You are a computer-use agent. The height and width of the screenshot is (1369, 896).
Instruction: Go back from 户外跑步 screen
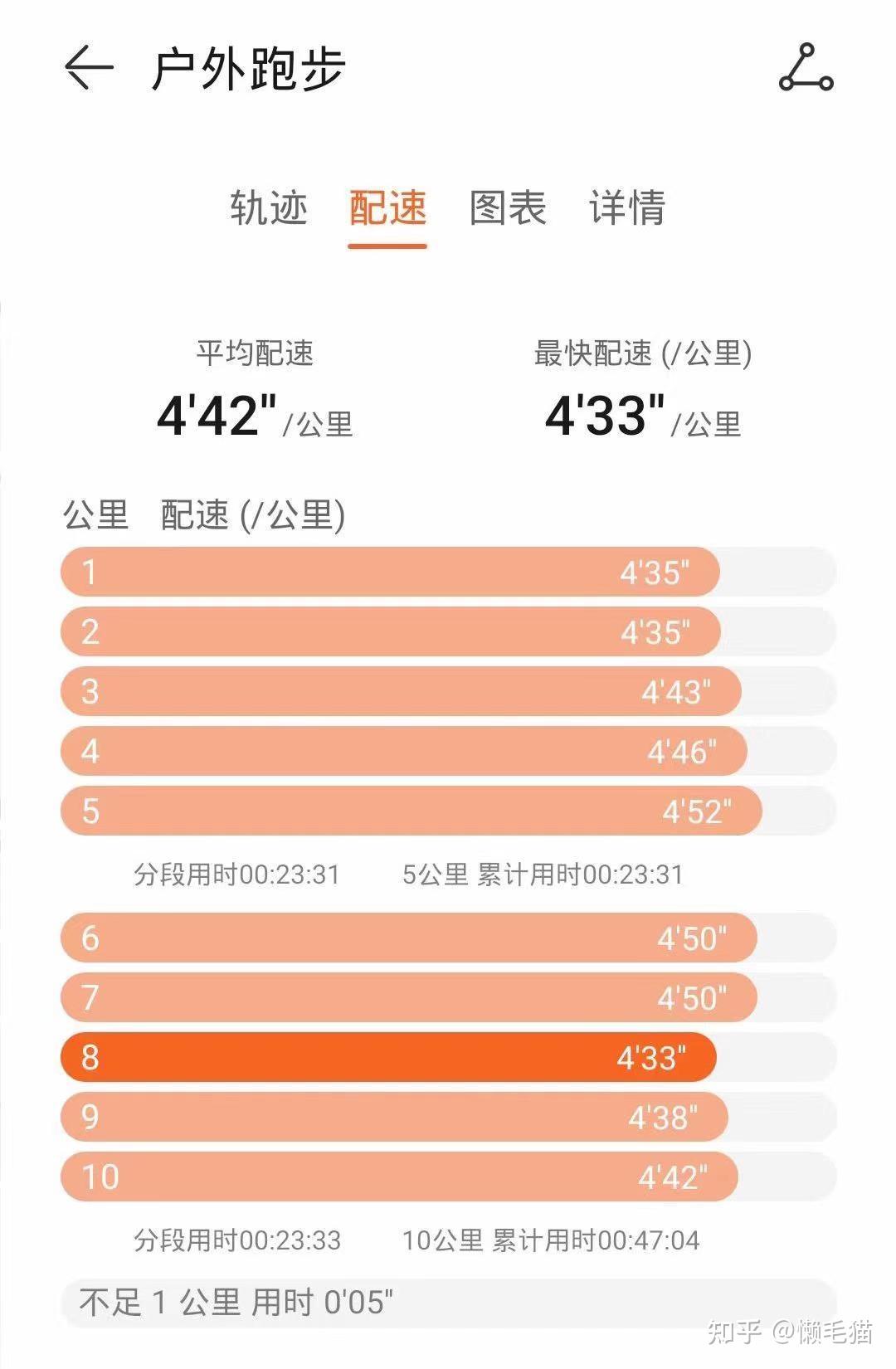coord(88,67)
